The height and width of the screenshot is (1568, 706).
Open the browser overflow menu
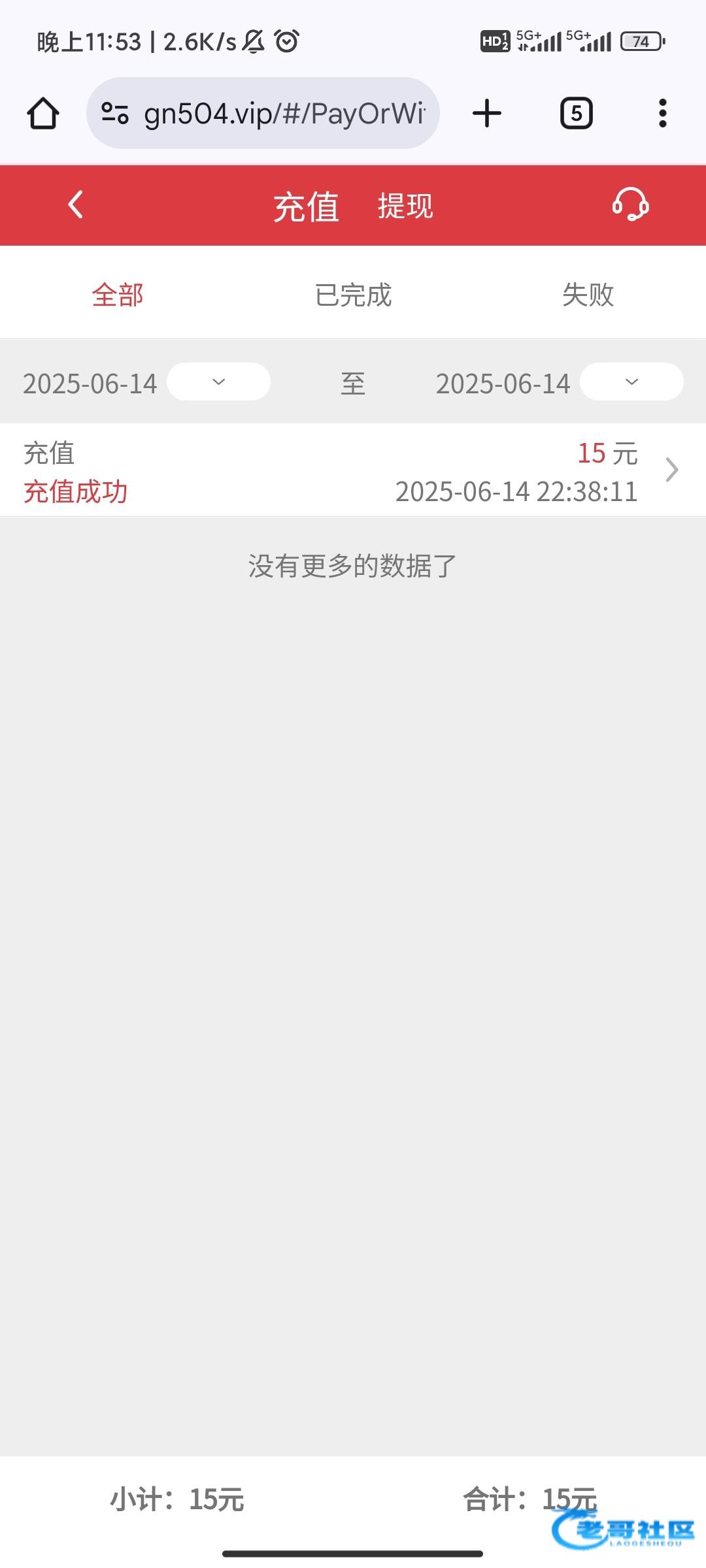tap(663, 114)
